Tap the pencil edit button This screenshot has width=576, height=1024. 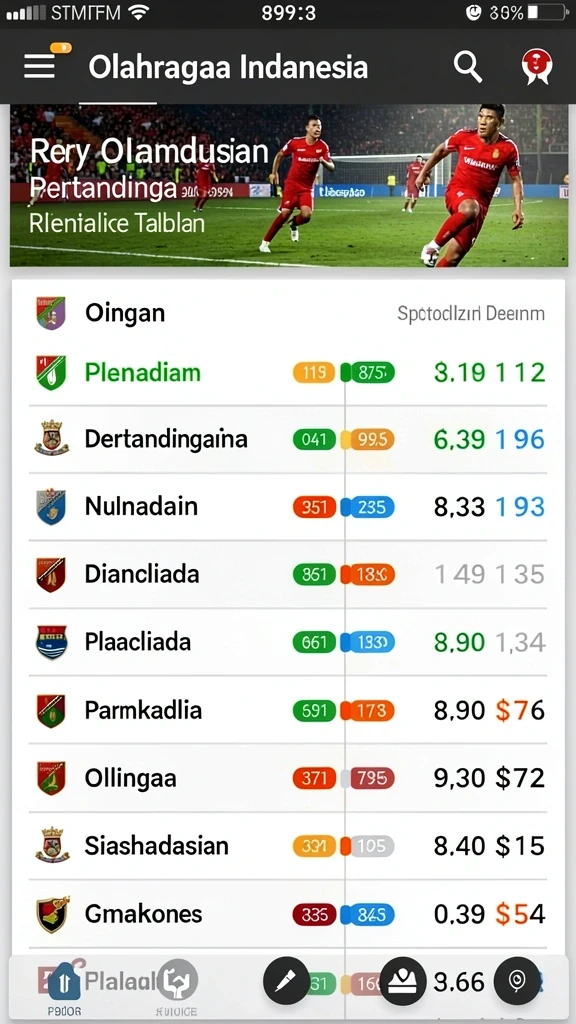point(286,981)
